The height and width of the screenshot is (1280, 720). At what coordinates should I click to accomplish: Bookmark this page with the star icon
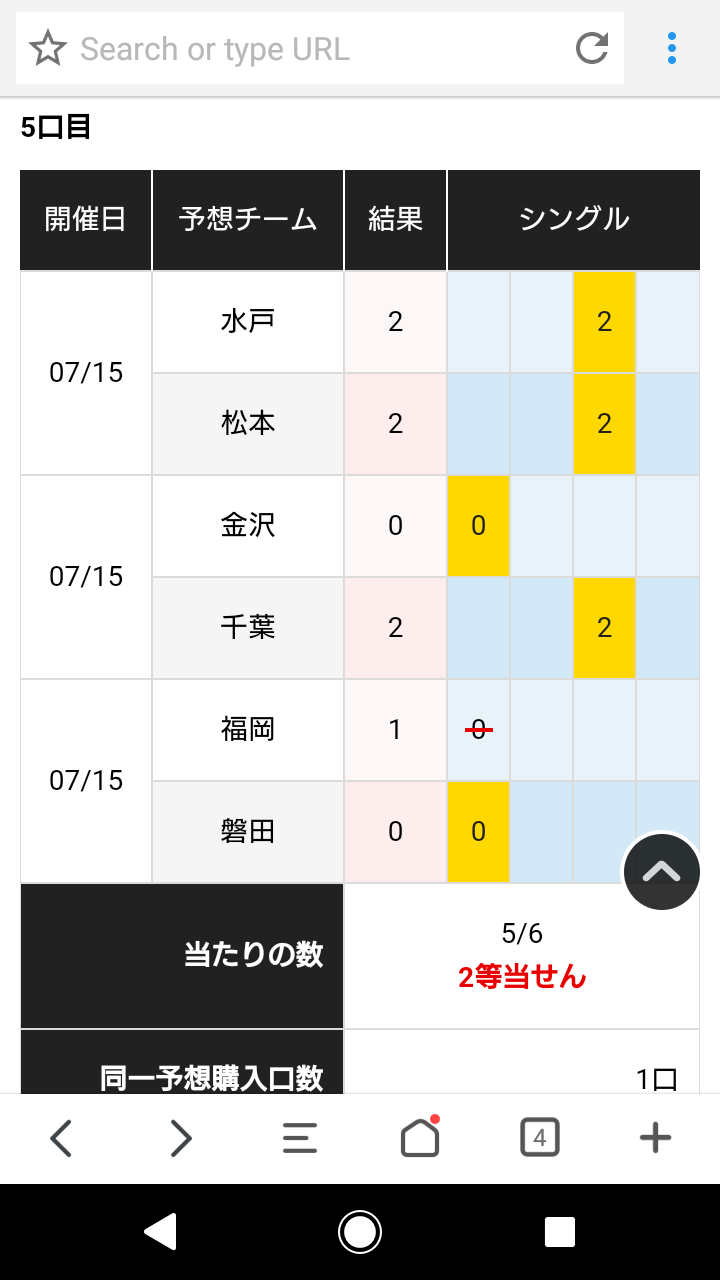coord(48,48)
